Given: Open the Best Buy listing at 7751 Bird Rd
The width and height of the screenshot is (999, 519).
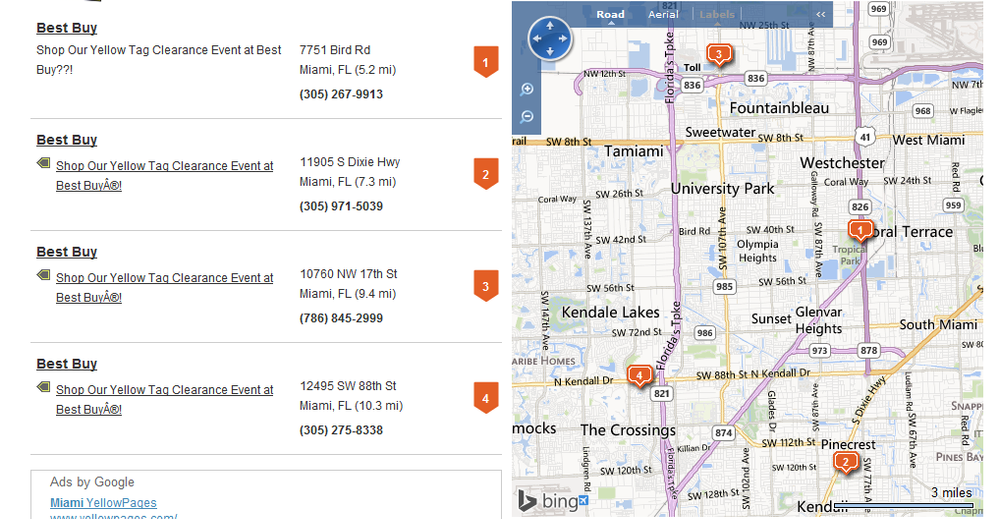Looking at the screenshot, I should pyautogui.click(x=66, y=28).
